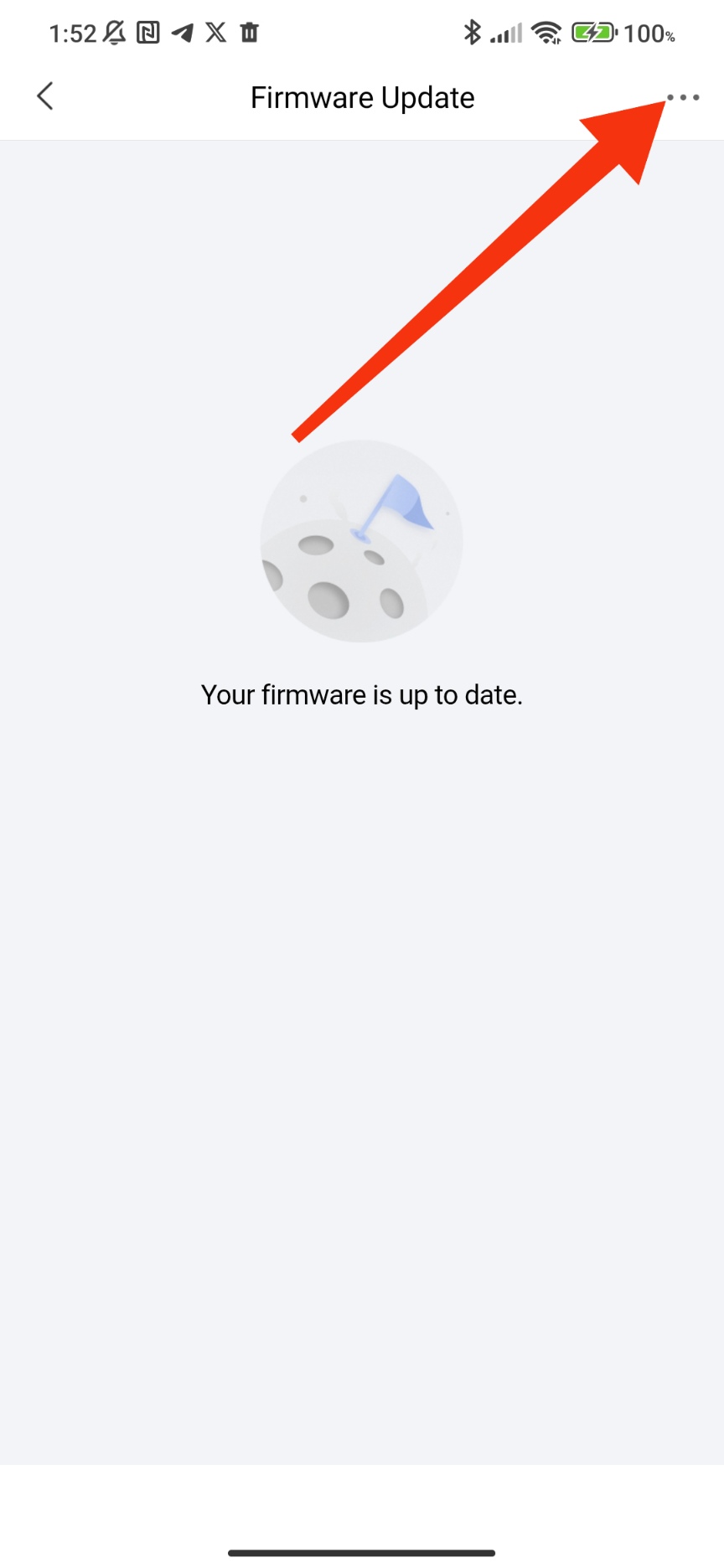
Task: Open the three-dot overflow menu
Action: click(x=684, y=97)
